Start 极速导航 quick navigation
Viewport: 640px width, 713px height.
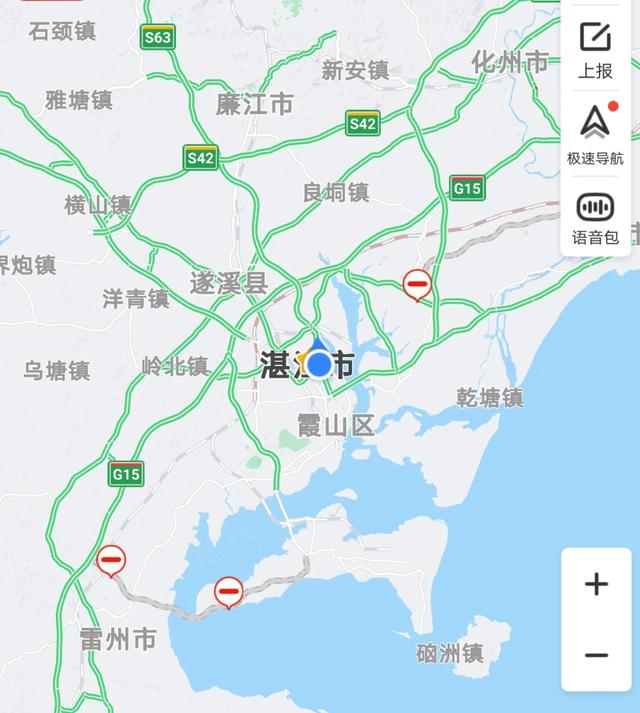click(595, 133)
